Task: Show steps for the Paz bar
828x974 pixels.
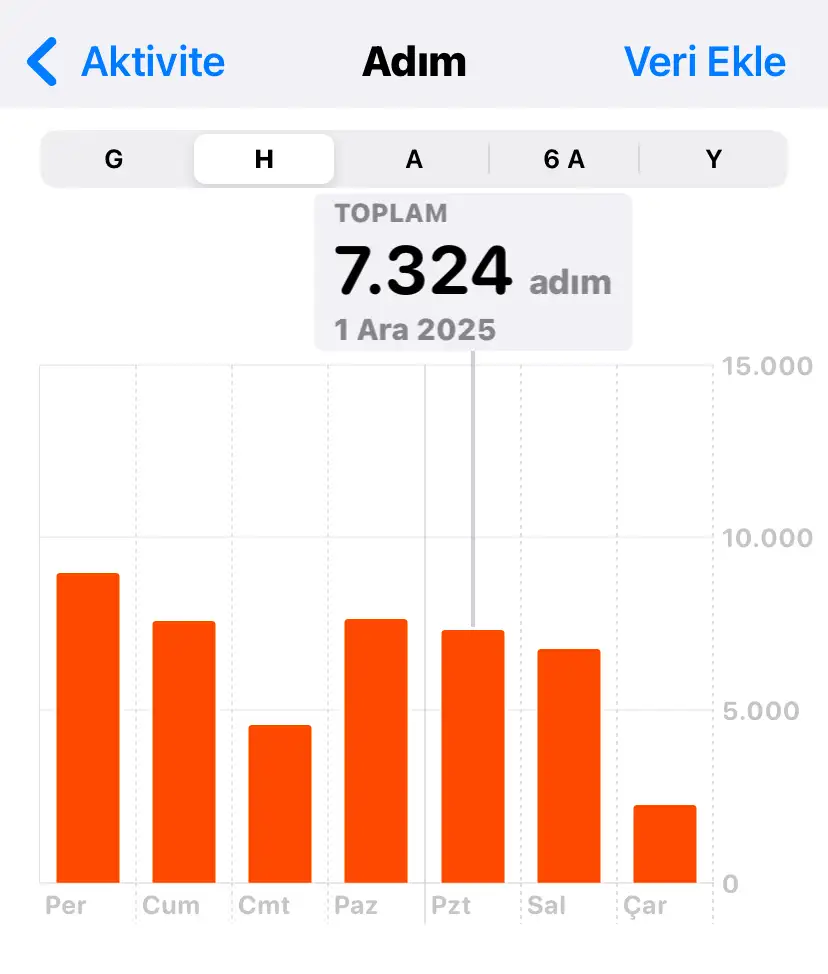Action: (x=376, y=751)
